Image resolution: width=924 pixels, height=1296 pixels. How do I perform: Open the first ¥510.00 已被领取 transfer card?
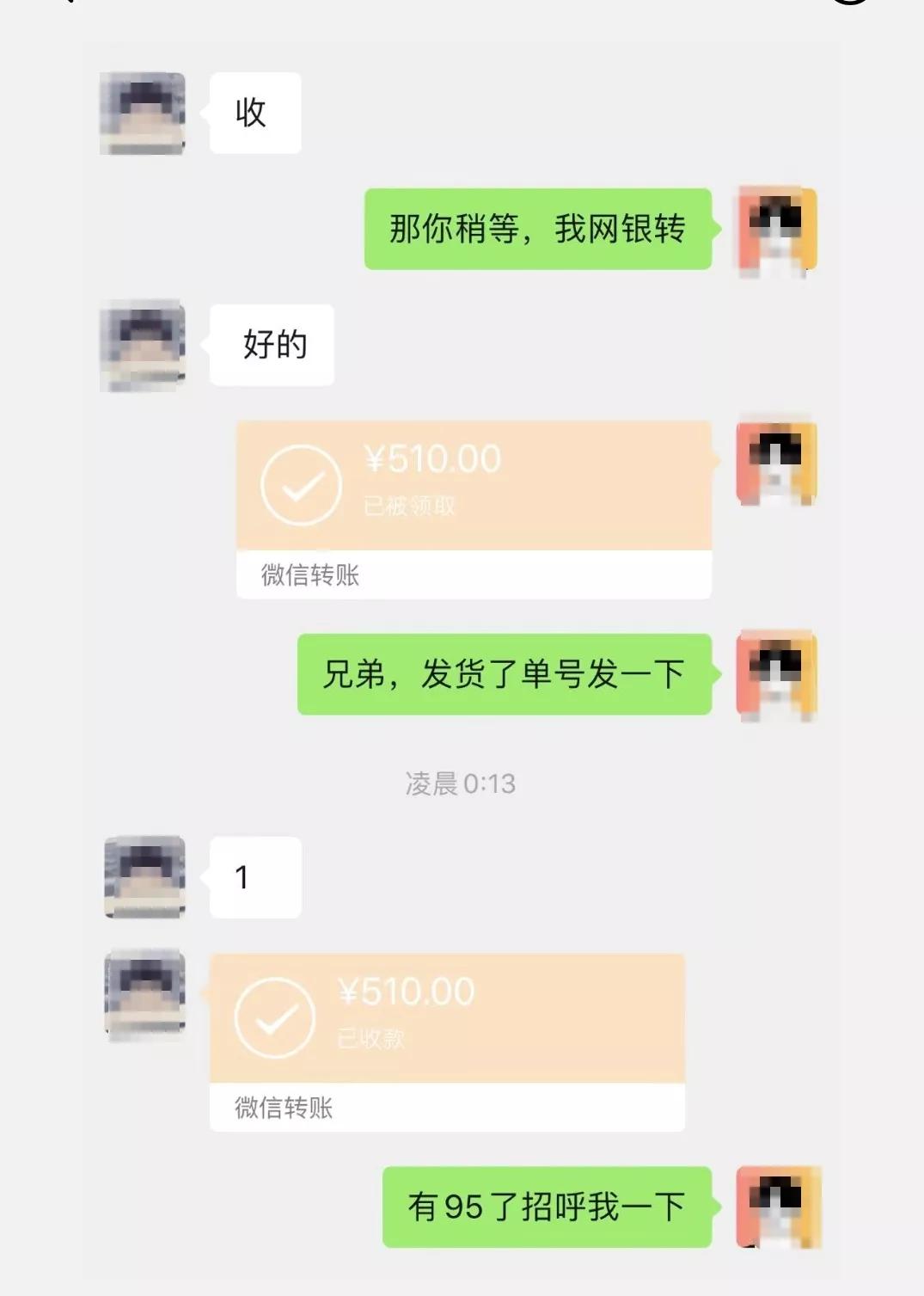(x=477, y=482)
